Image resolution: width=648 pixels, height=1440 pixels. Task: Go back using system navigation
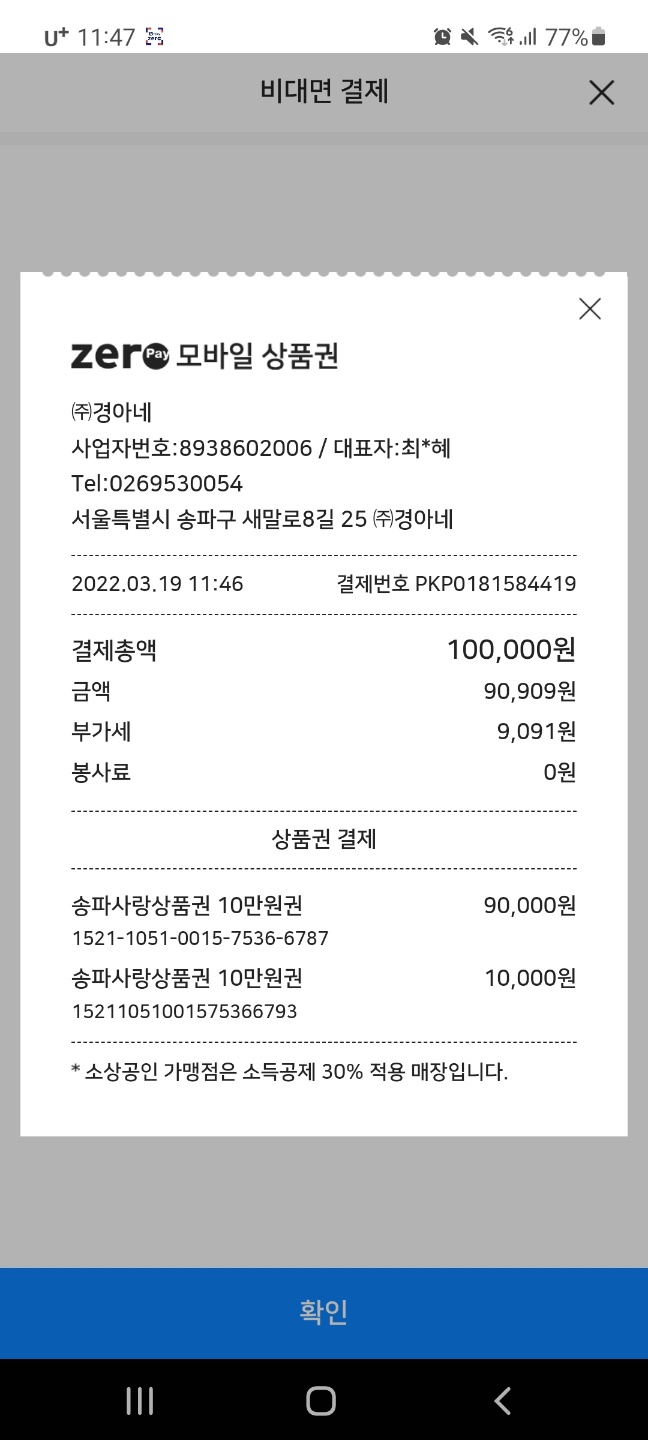click(503, 1401)
